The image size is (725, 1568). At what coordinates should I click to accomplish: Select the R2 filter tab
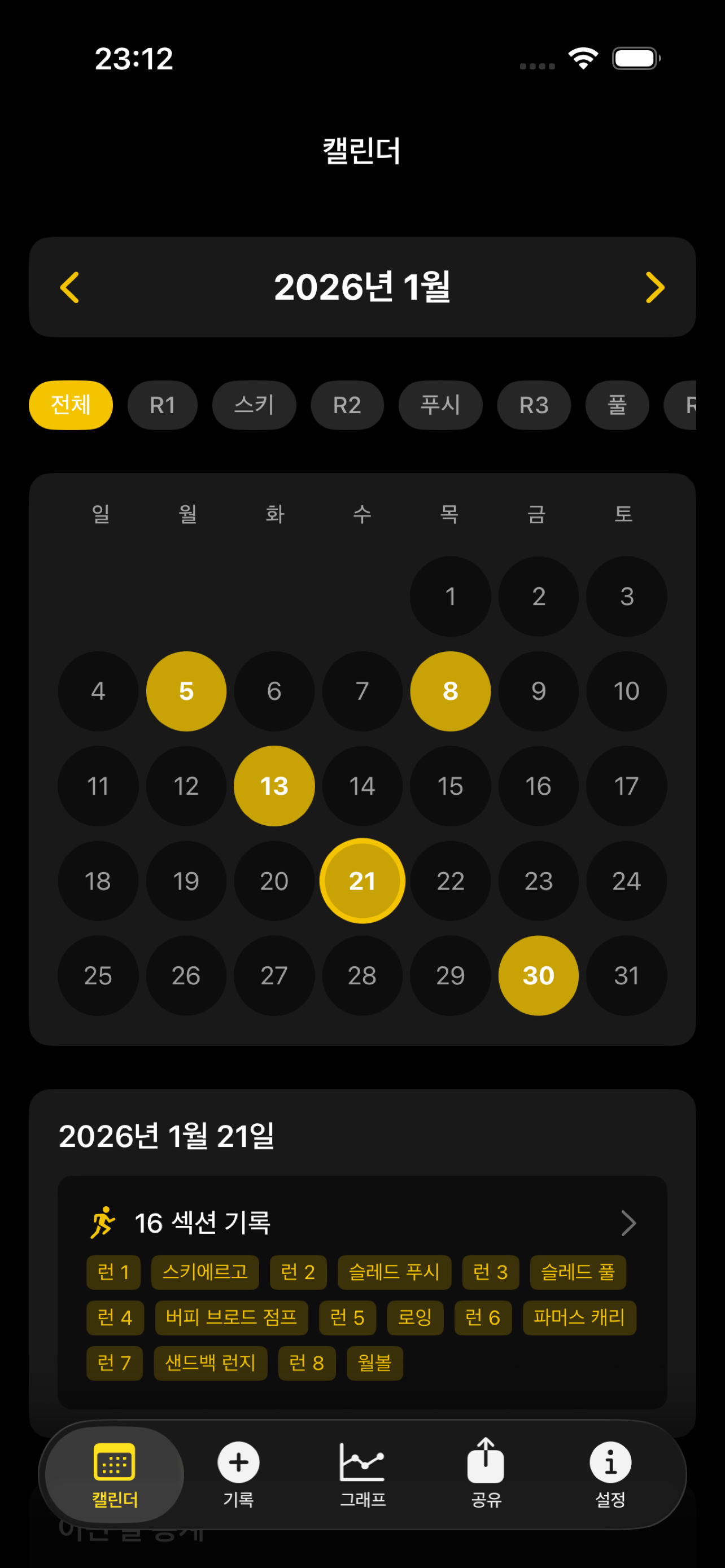point(347,405)
